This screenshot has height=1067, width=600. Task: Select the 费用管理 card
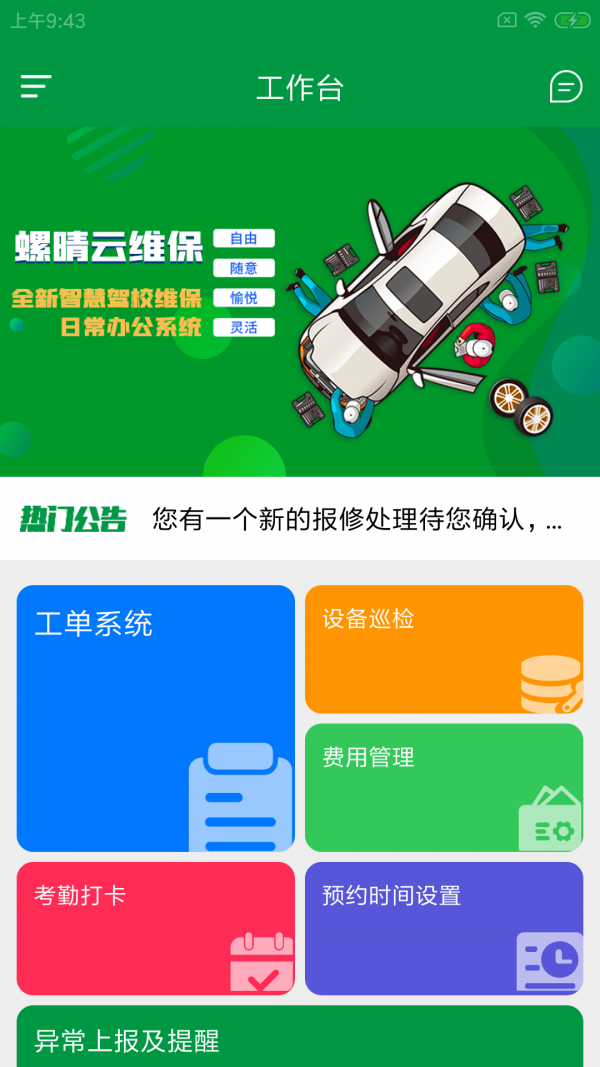[x=444, y=787]
